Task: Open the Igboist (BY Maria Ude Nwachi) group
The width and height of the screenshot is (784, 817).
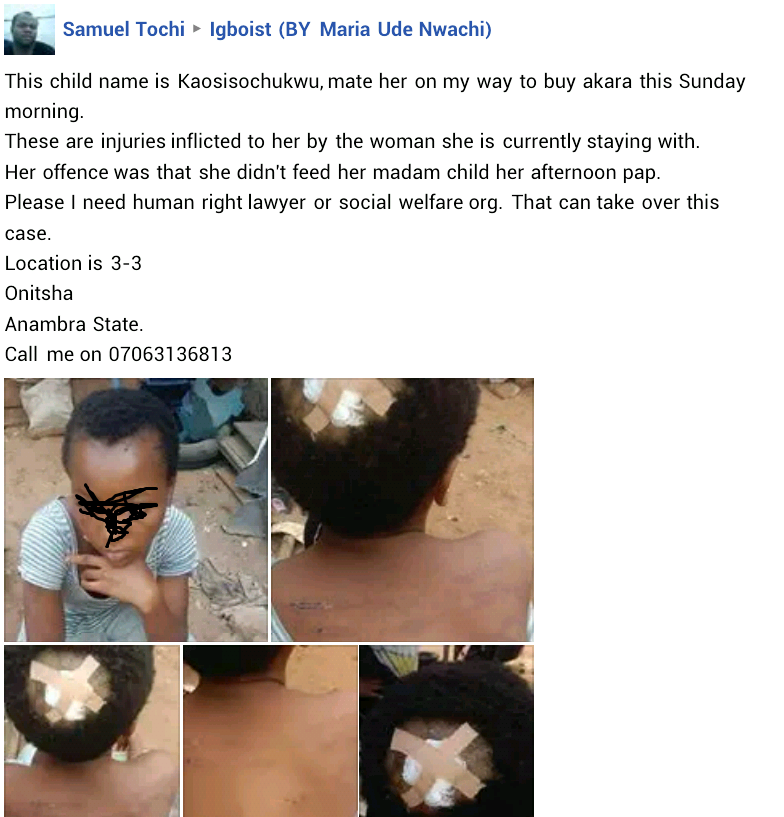Action: 350,29
